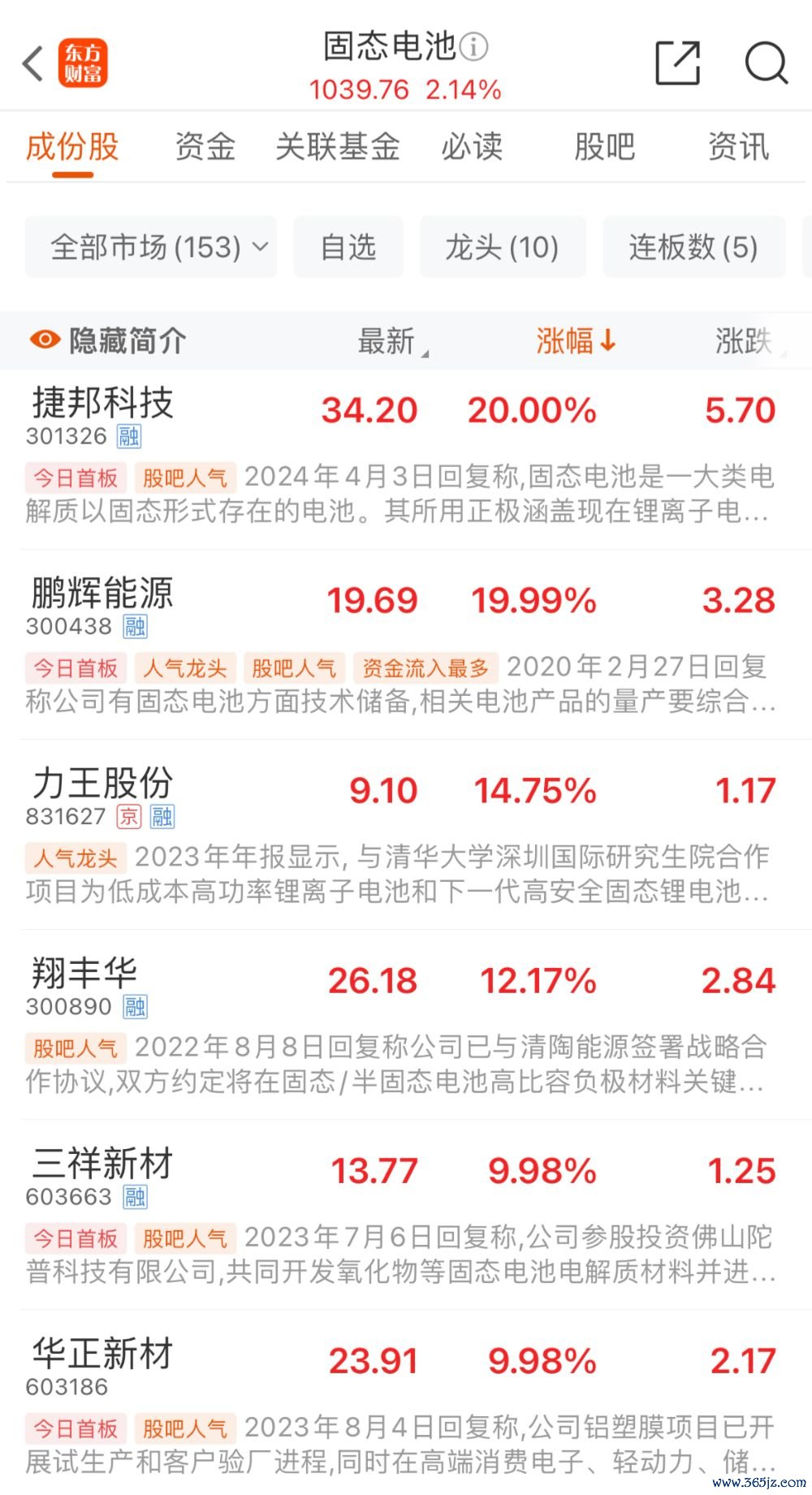Go back with the top-left arrow
Screen dimensions: 812x1495
(x=34, y=63)
